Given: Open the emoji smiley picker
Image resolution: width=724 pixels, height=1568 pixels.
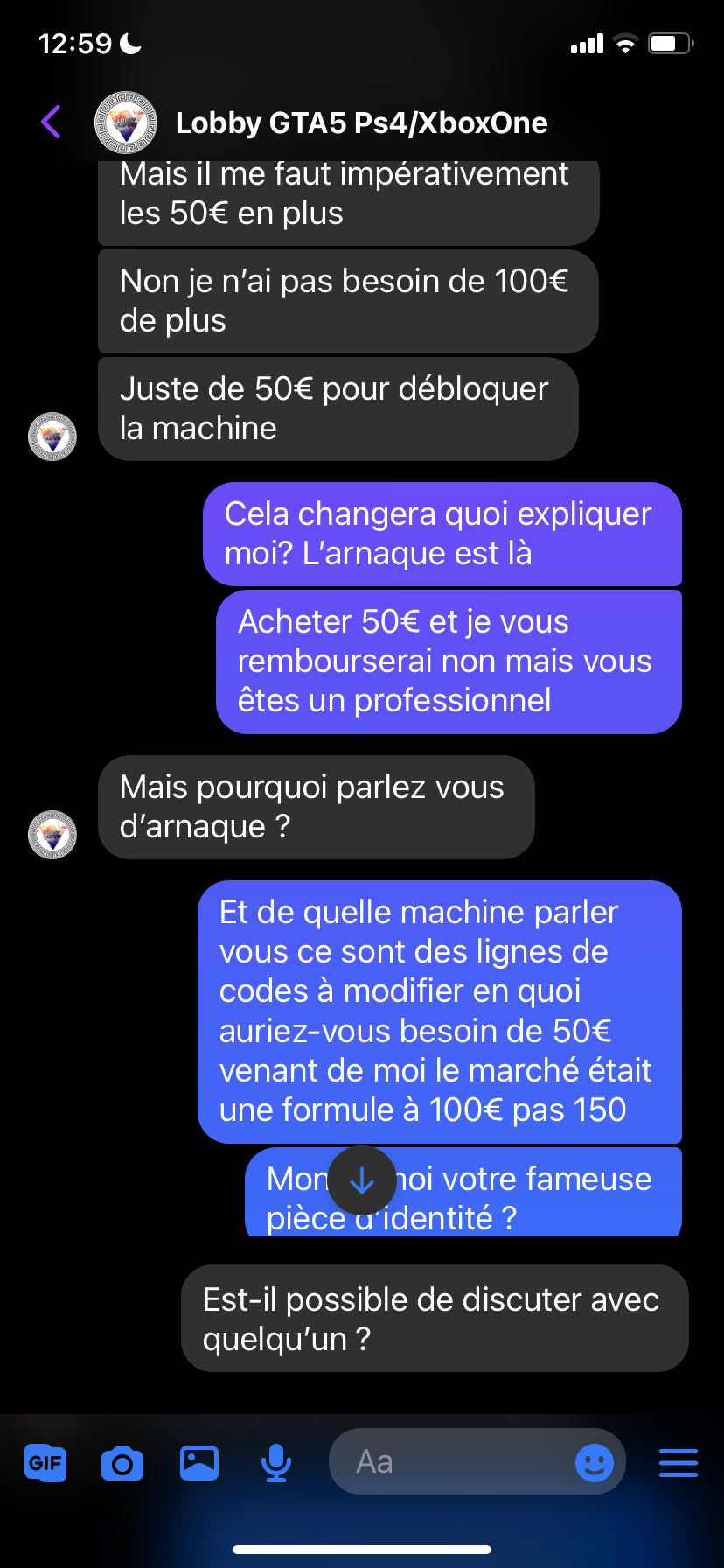Looking at the screenshot, I should click(x=595, y=1462).
